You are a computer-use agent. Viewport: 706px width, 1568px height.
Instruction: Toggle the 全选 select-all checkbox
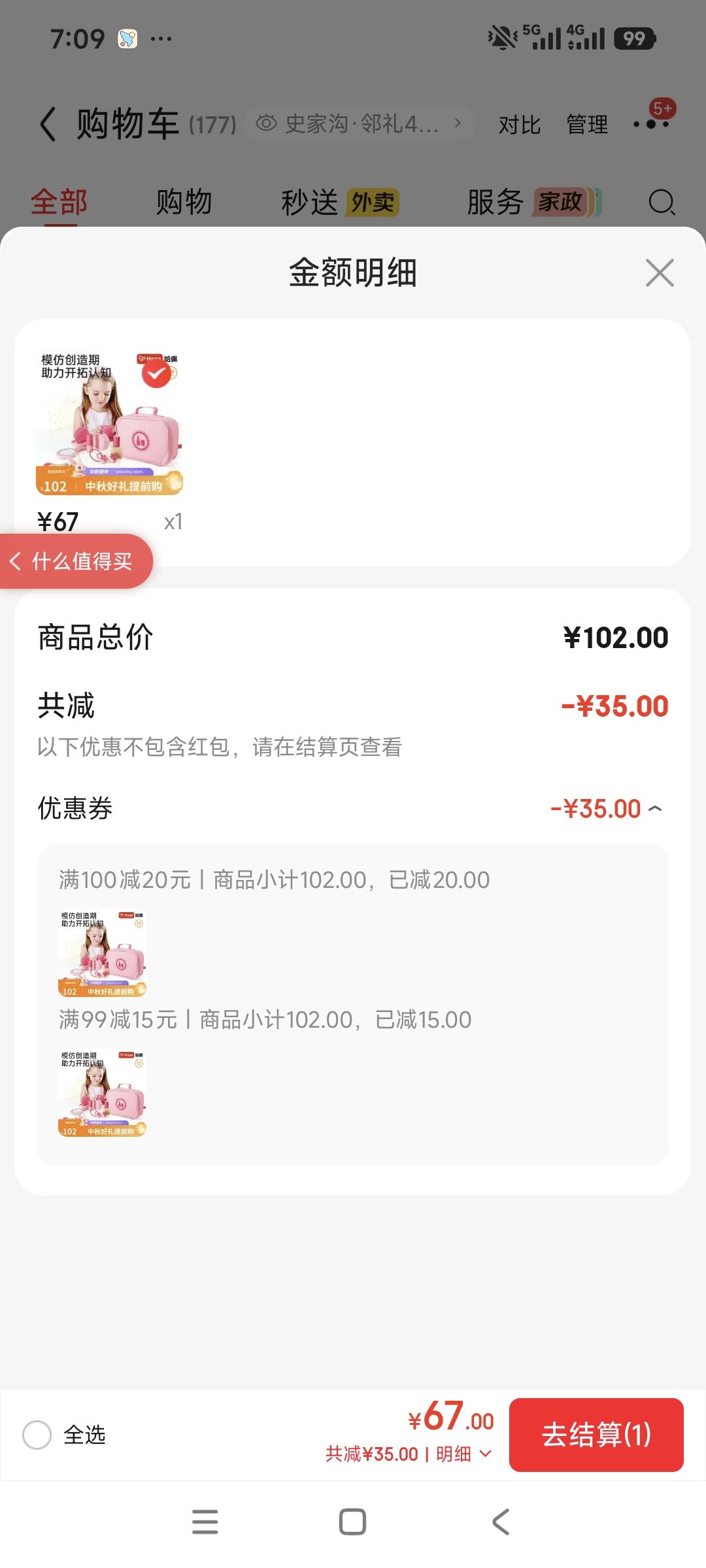[37, 1435]
